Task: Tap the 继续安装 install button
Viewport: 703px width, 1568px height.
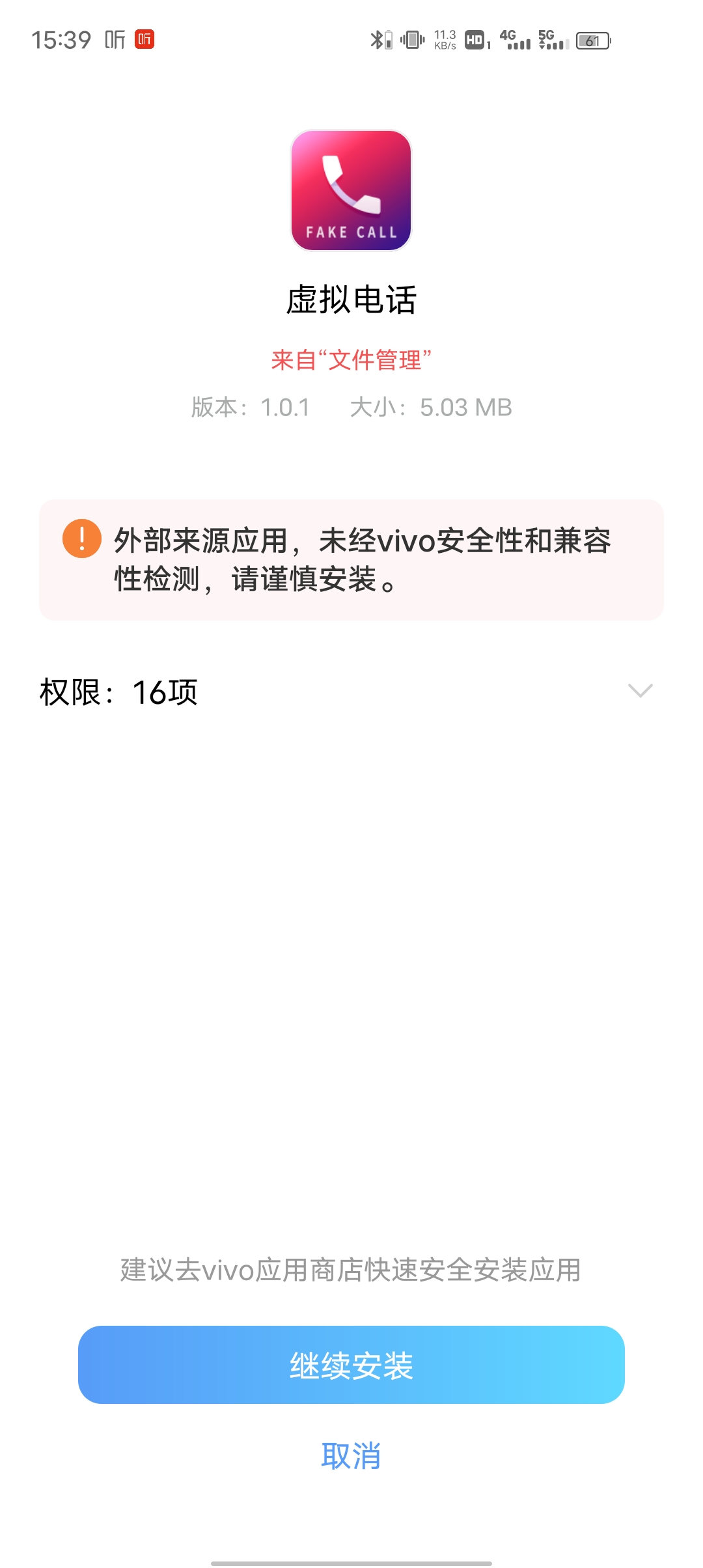Action: pos(351,1364)
